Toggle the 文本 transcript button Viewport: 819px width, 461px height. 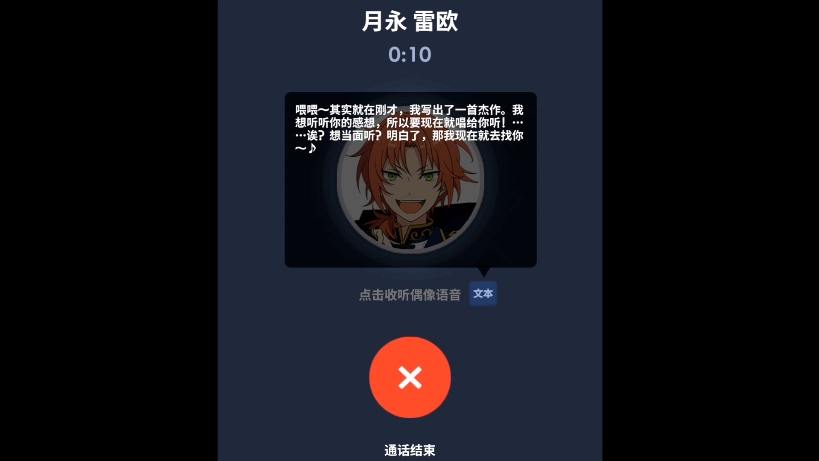[x=483, y=294]
